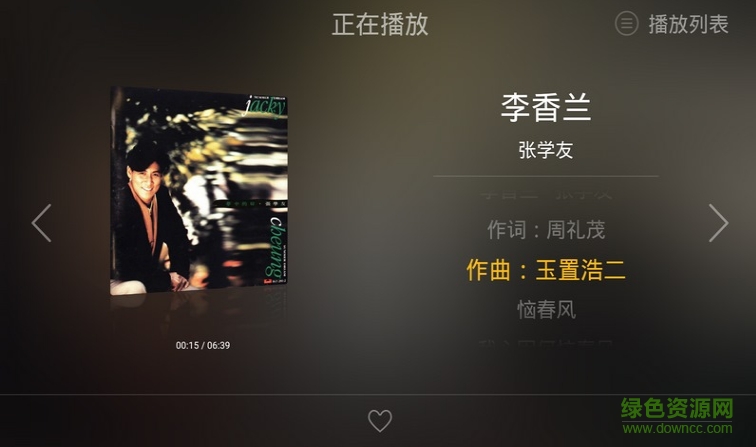Favorite this song with the heart
The width and height of the screenshot is (756, 447).
(379, 421)
